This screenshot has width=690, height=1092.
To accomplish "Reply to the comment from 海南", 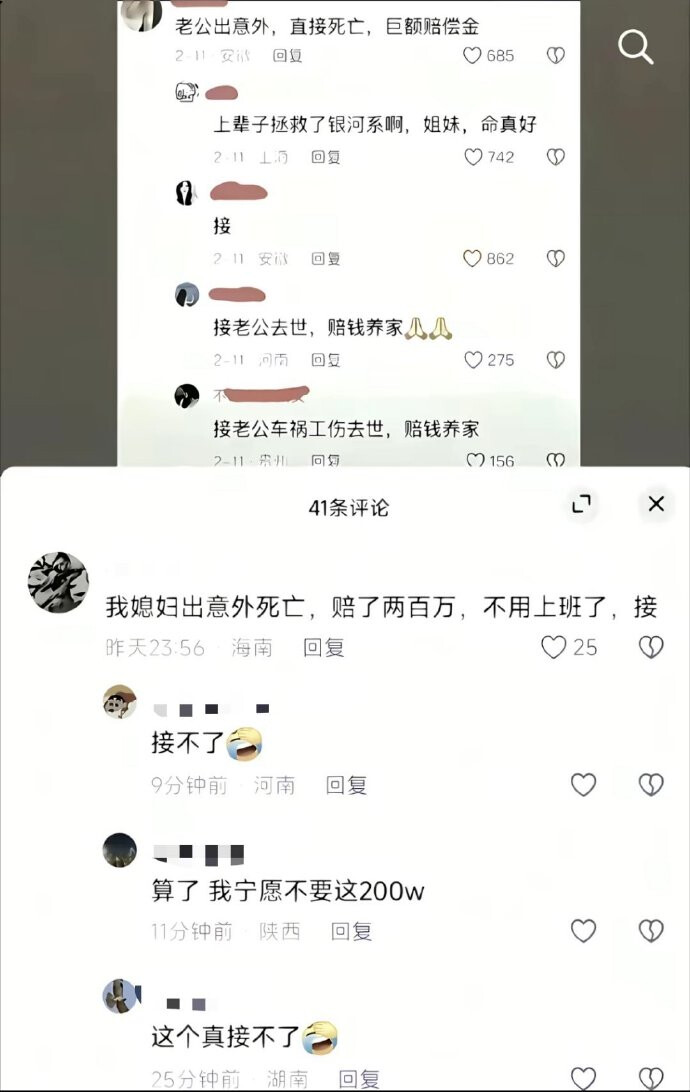I will point(324,648).
